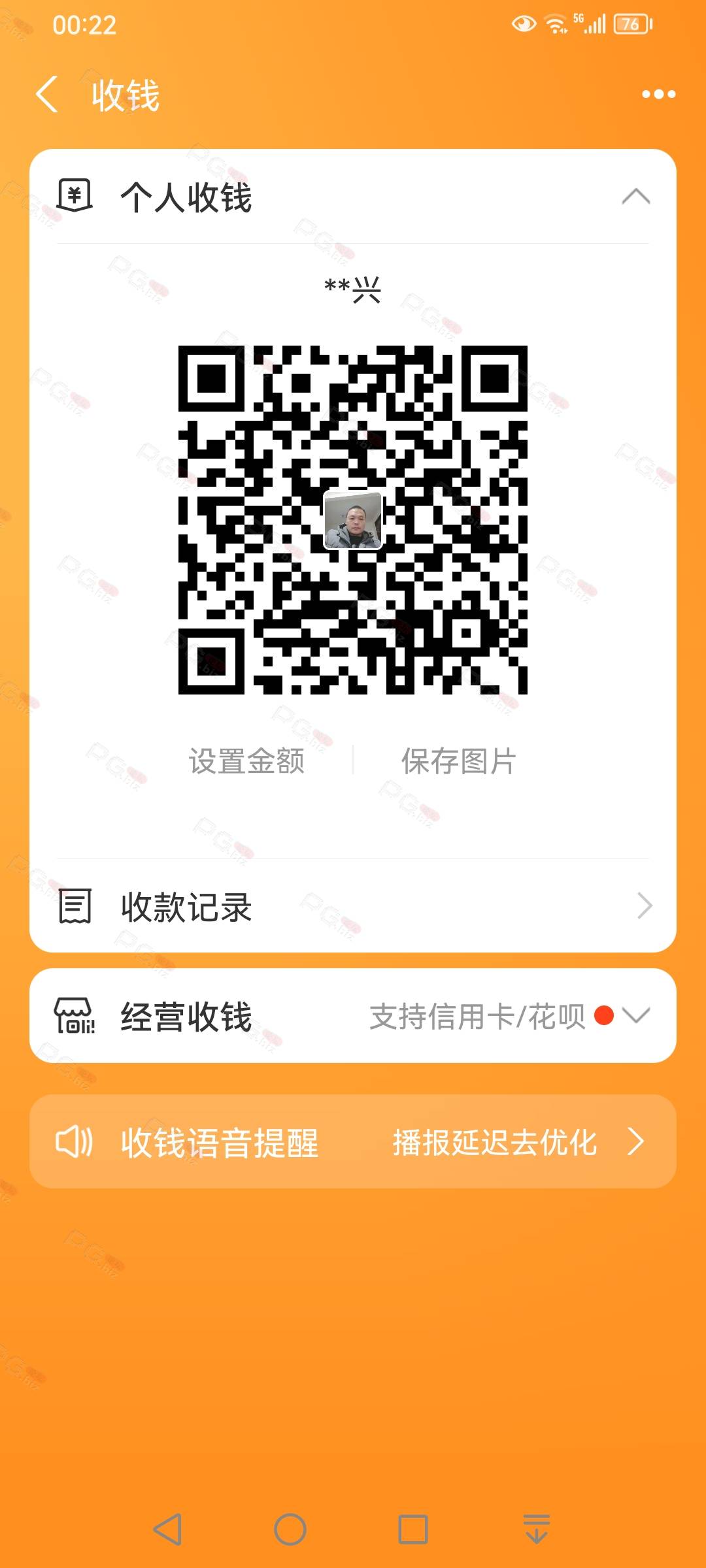Viewport: 706px width, 1568px height.
Task: Tap the system home button
Action: [290, 1529]
